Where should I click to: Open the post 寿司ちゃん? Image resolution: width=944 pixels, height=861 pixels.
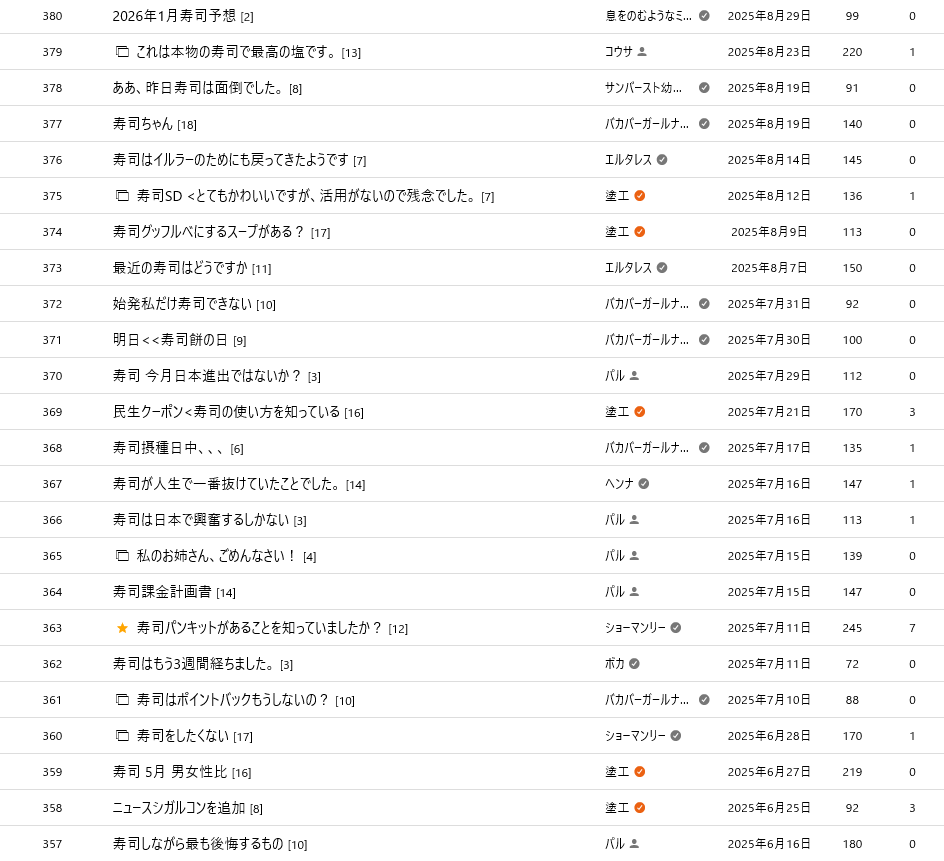[x=143, y=124]
